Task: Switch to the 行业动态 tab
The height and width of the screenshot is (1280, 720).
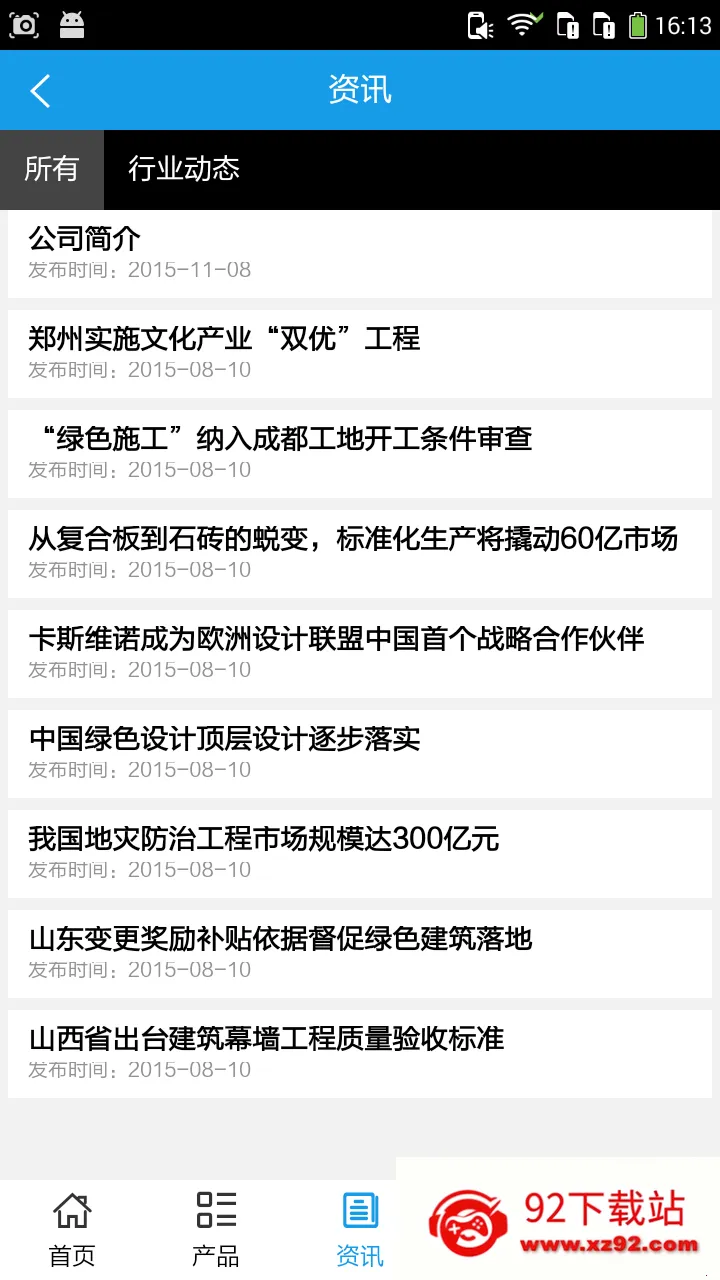Action: (x=184, y=169)
